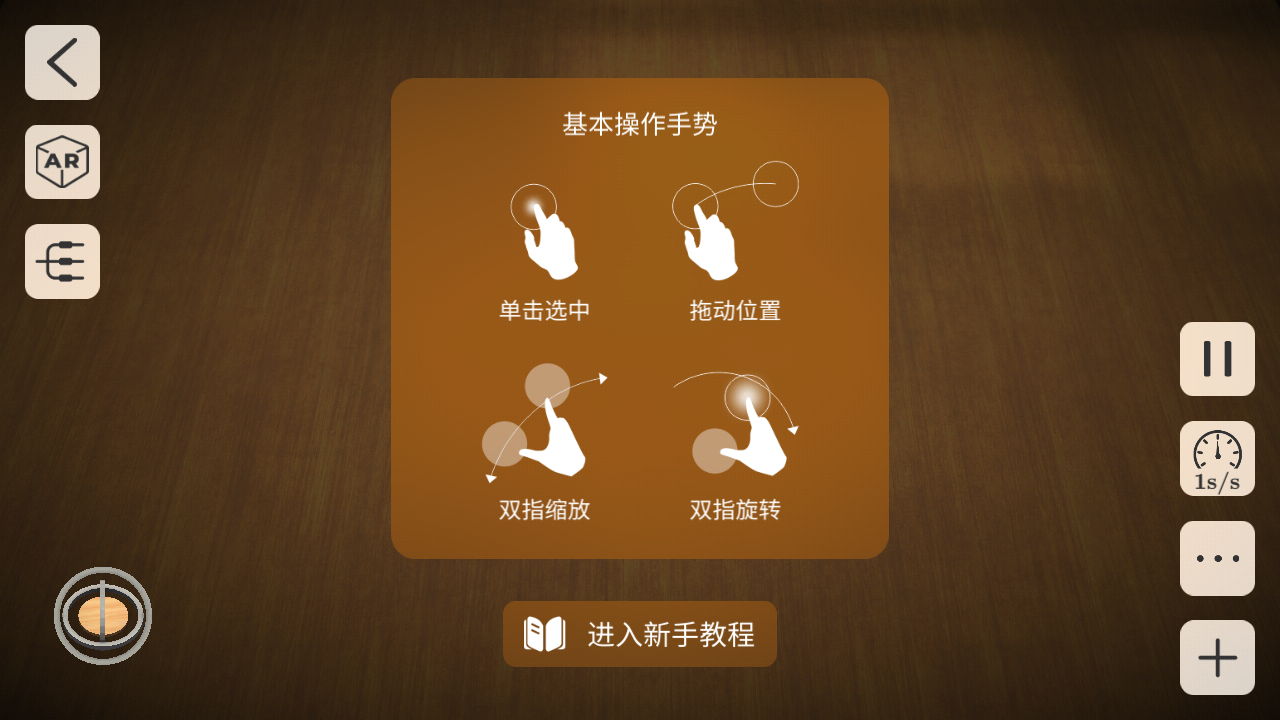Viewport: 1280px width, 720px height.
Task: Change the 1s/s simulation speed
Action: (1217, 459)
